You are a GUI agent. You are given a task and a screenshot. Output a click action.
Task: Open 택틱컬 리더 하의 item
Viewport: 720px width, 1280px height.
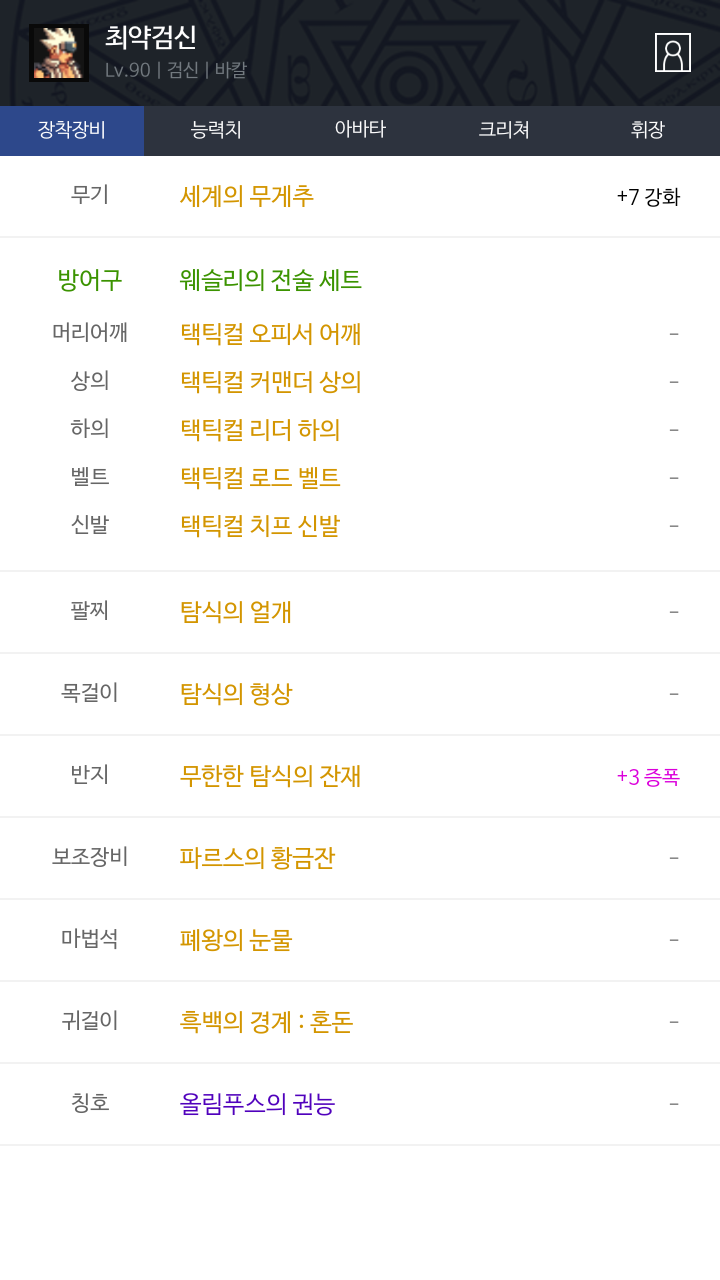pyautogui.click(x=260, y=430)
